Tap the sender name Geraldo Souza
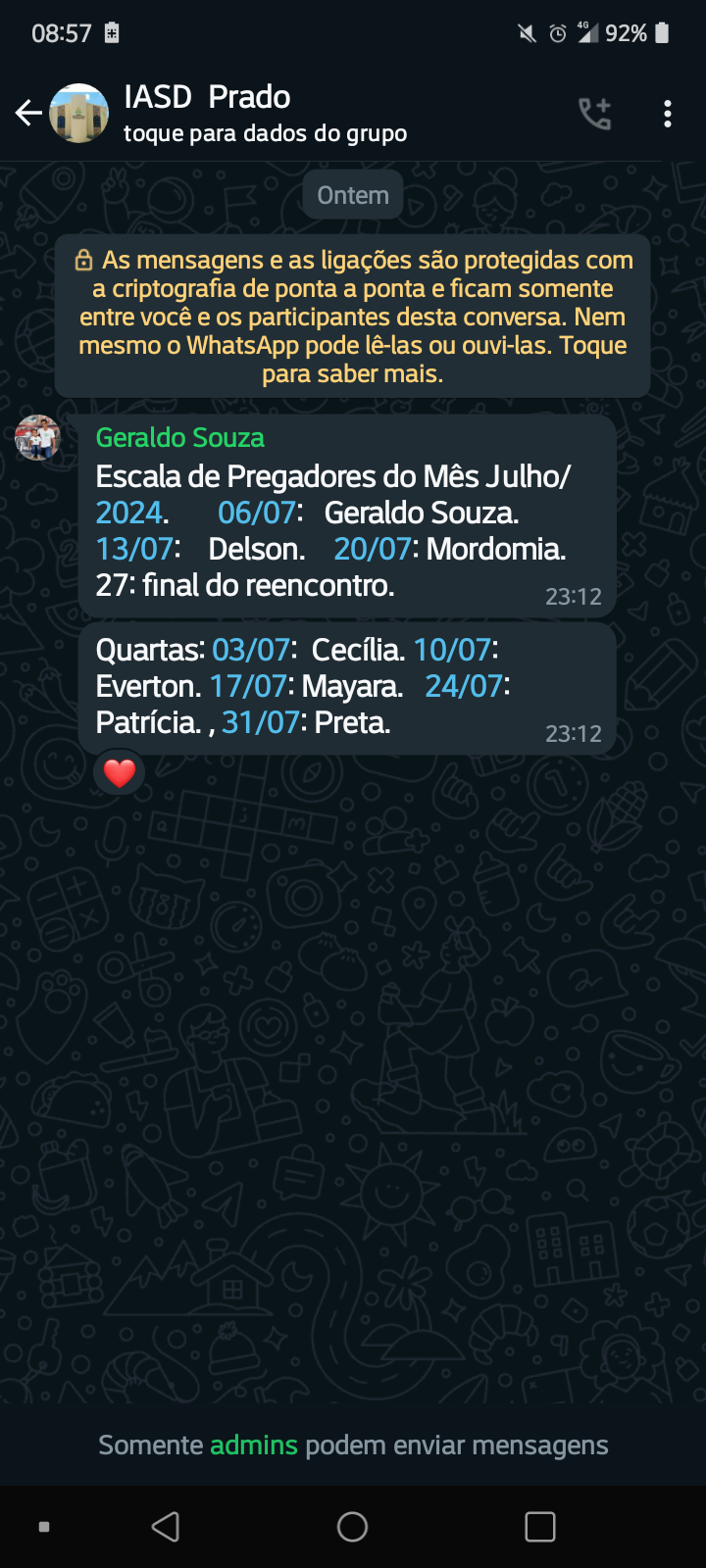This screenshot has height=1568, width=706. (179, 437)
